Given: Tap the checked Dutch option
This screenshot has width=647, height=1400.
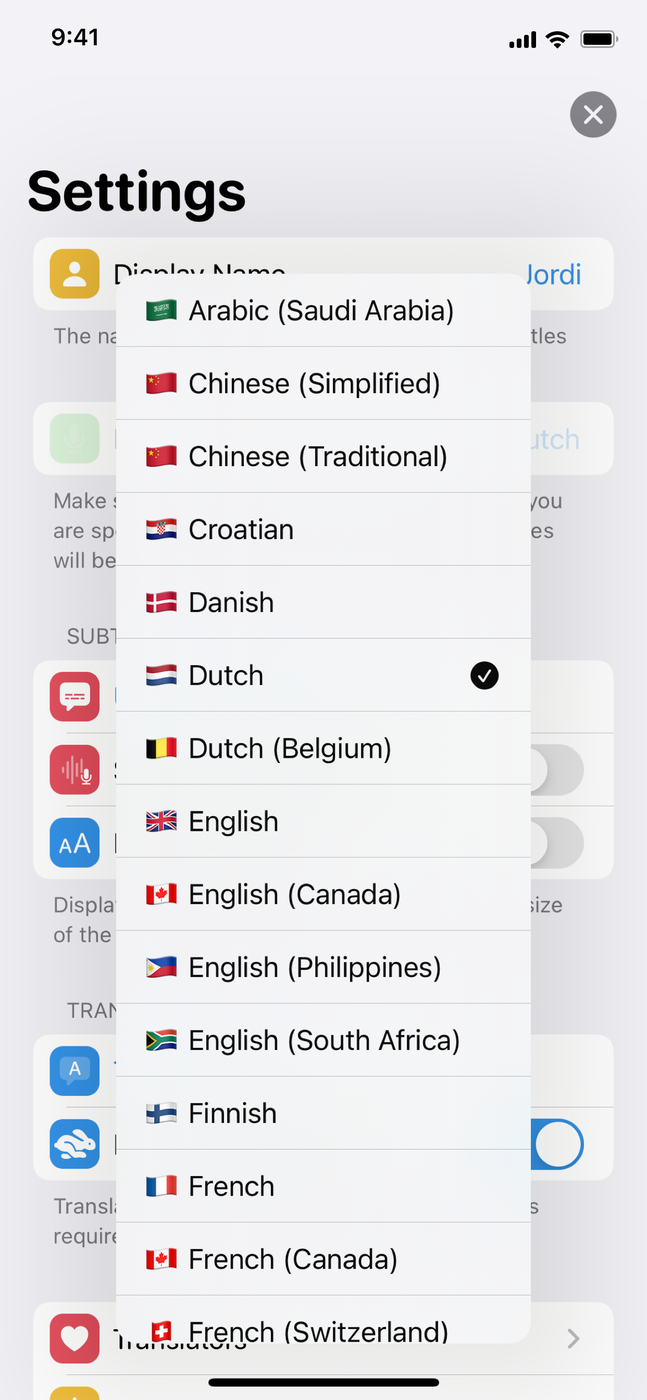Looking at the screenshot, I should [322, 676].
